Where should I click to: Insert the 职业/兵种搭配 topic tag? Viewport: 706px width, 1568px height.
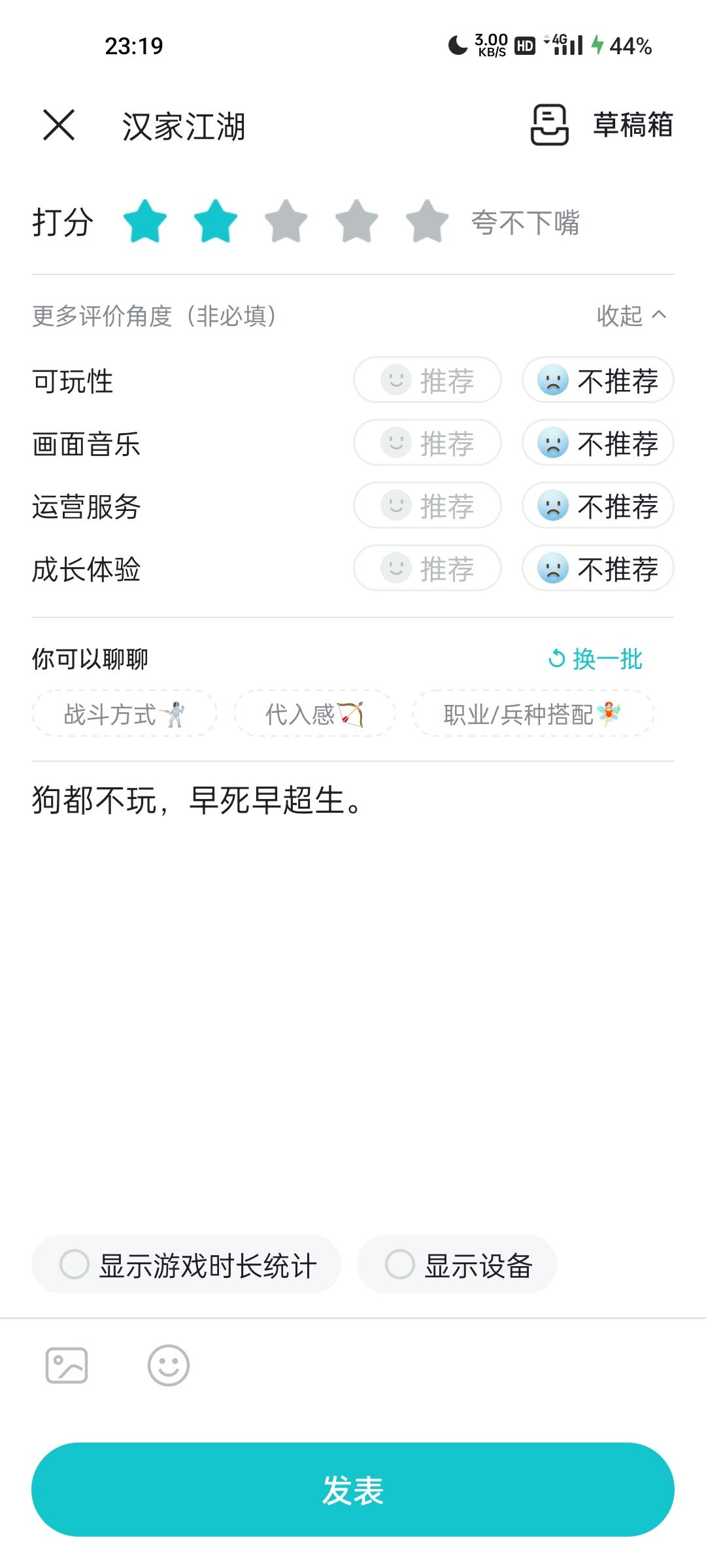(532, 714)
